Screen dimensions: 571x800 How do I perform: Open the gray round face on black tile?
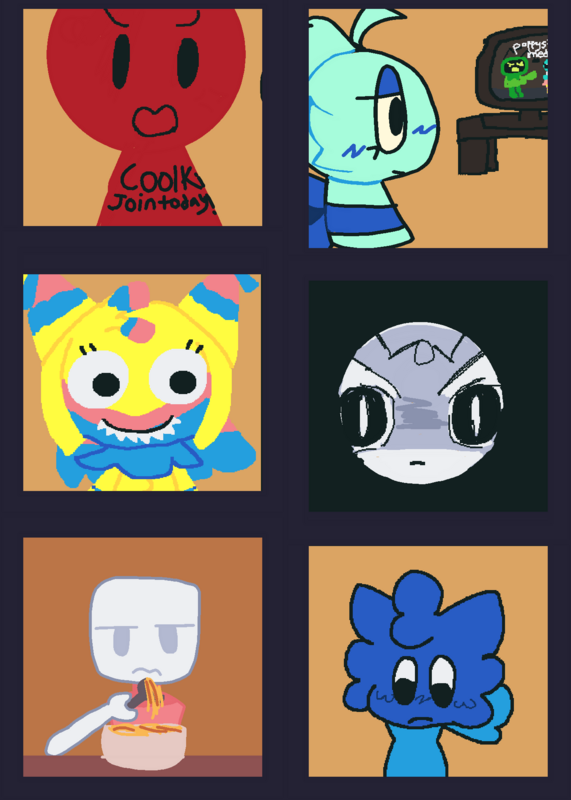click(428, 396)
